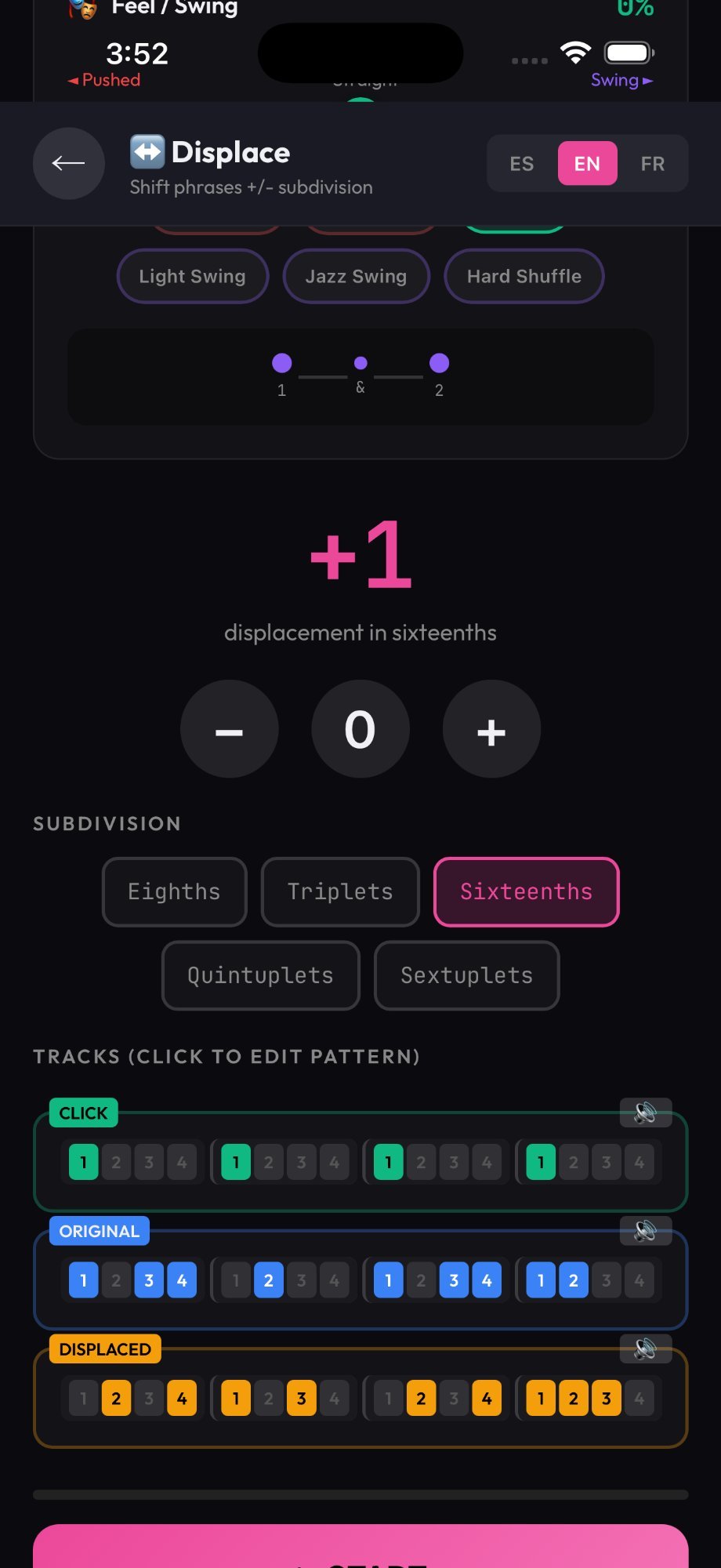Select the Eighths subdivision
Screen dimensions: 721x1568
pyautogui.click(x=175, y=892)
